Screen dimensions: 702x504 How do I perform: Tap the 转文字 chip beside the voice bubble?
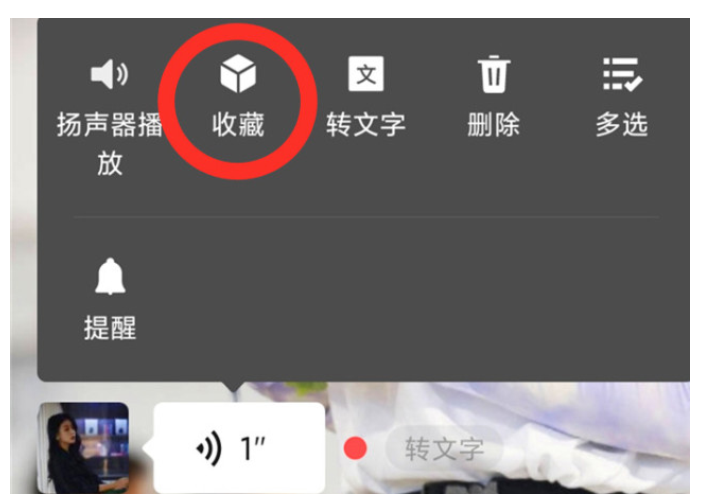(x=443, y=449)
